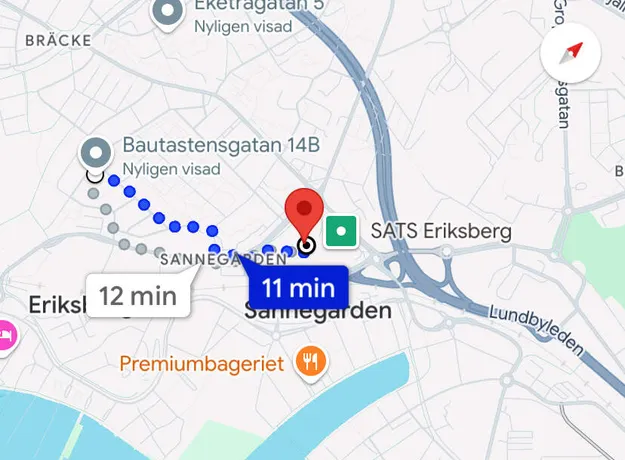
Task: Open Bautastensgatan 14B recently viewed pin
Action: [x=96, y=152]
